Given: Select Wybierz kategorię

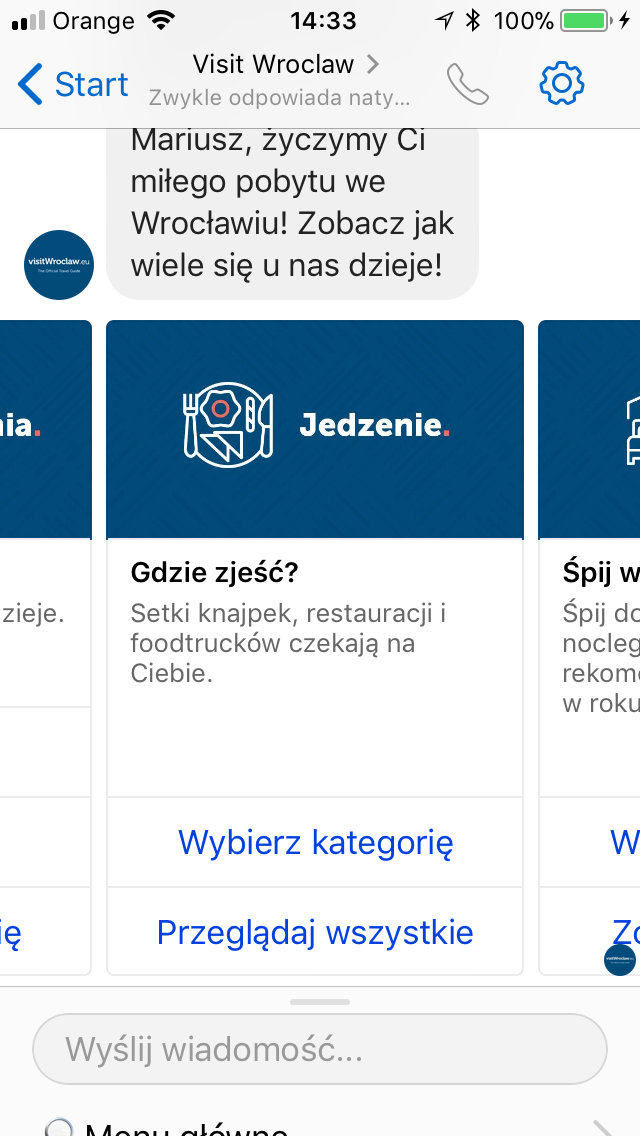Looking at the screenshot, I should (315, 842).
